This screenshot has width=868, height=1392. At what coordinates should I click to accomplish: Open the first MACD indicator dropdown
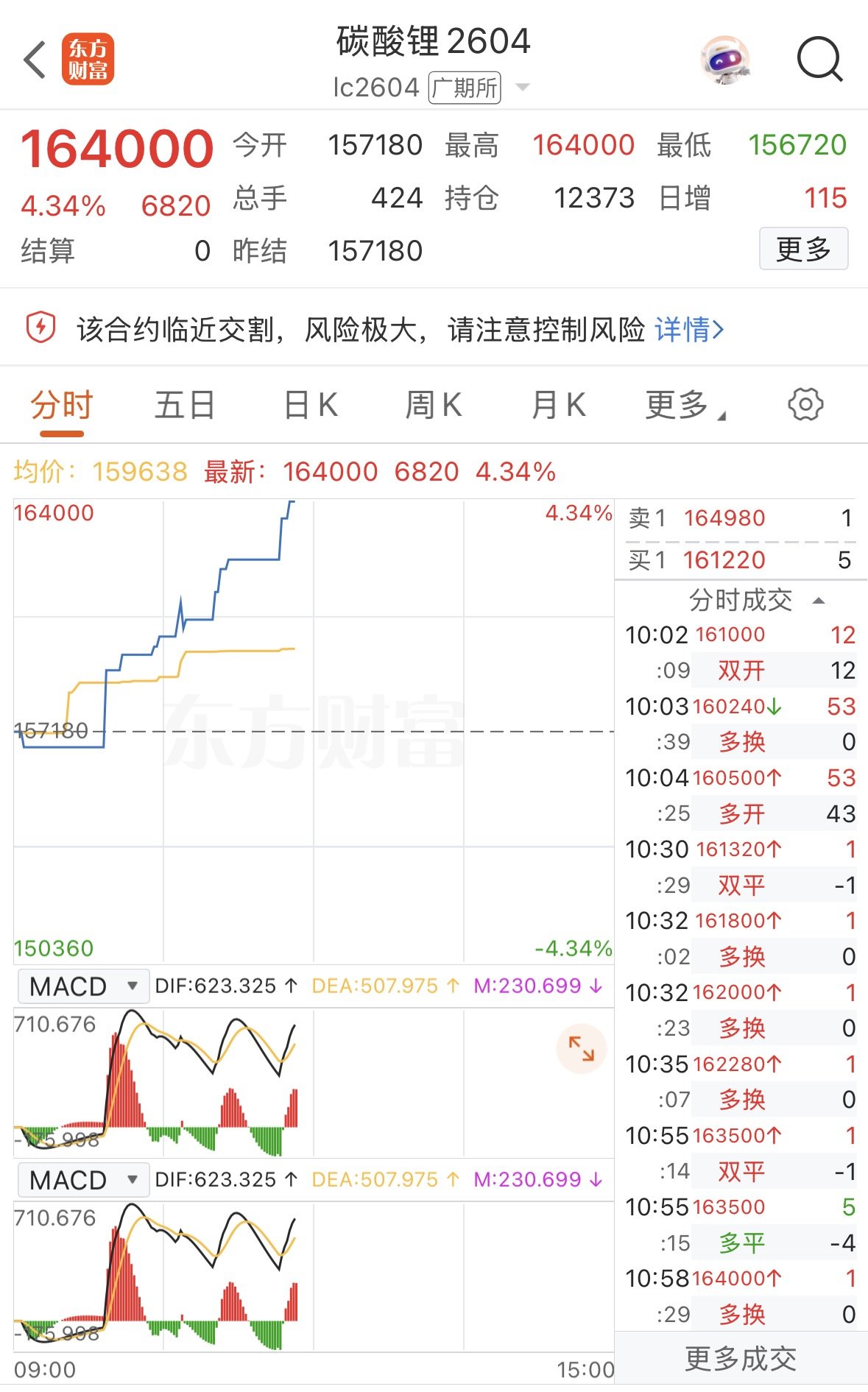click(x=82, y=986)
